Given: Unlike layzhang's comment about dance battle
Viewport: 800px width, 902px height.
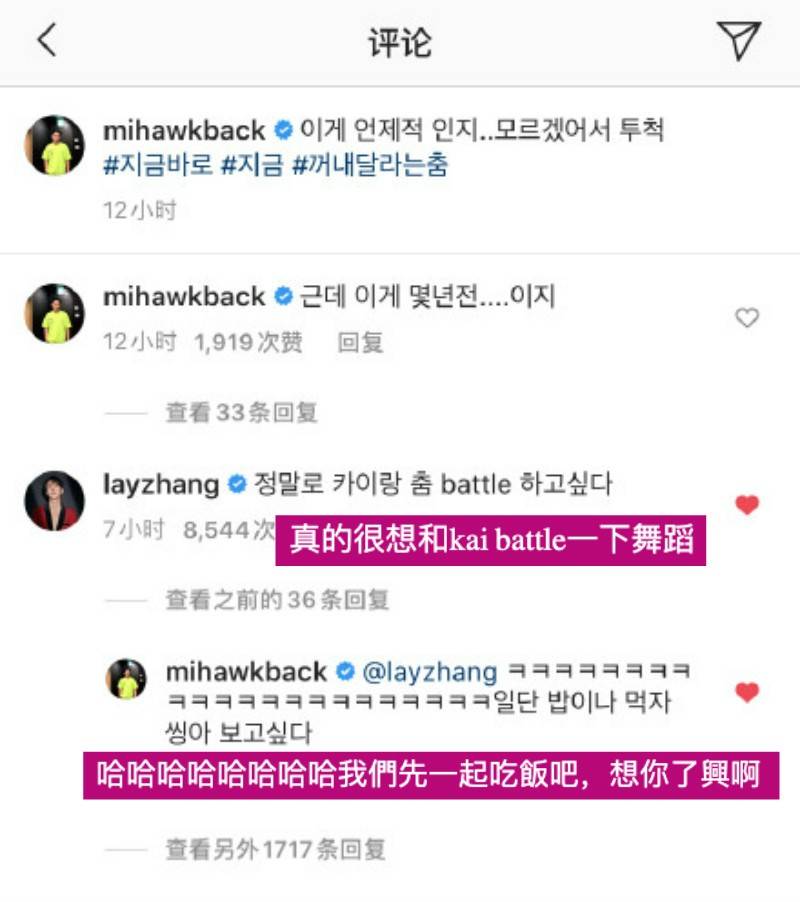Looking at the screenshot, I should tap(747, 505).
